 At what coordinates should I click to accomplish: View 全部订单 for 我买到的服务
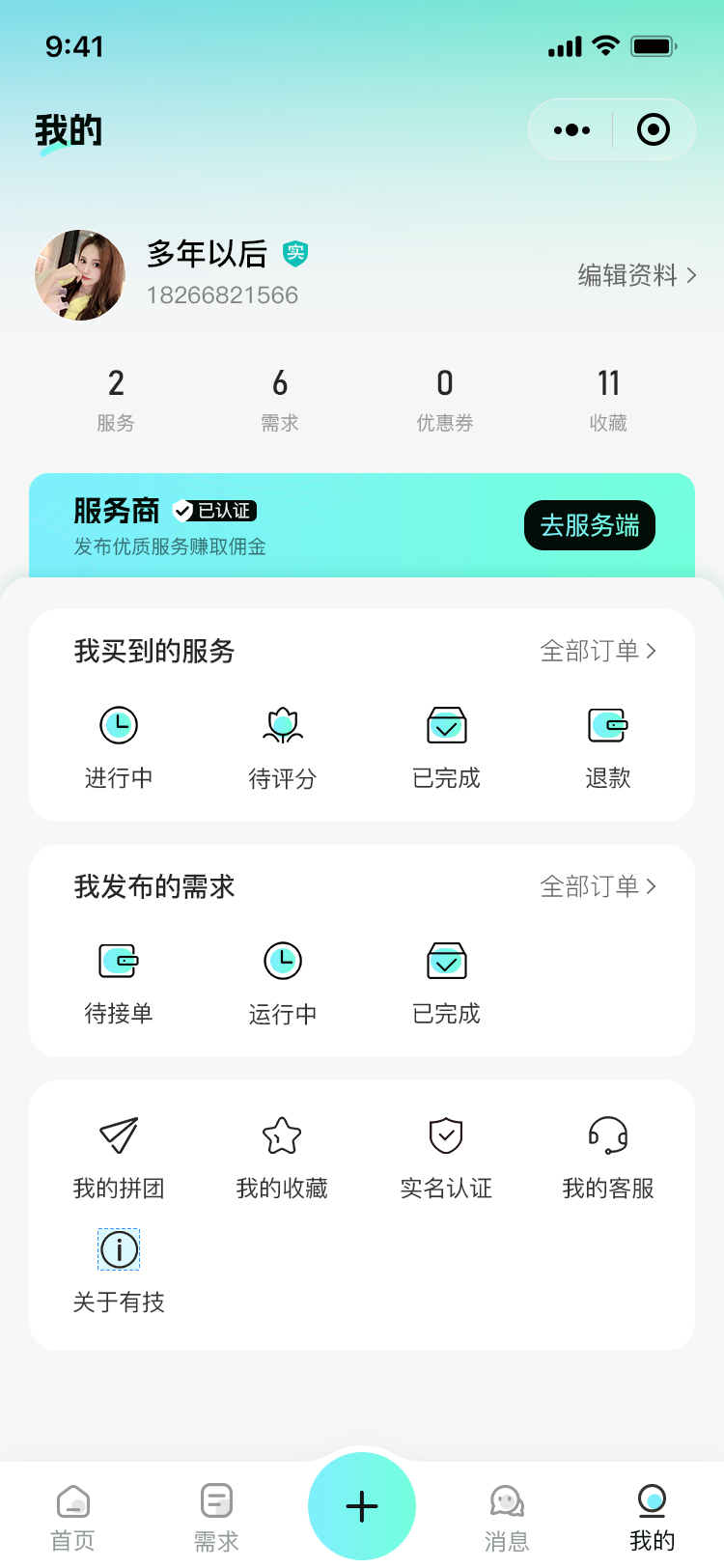coord(599,651)
